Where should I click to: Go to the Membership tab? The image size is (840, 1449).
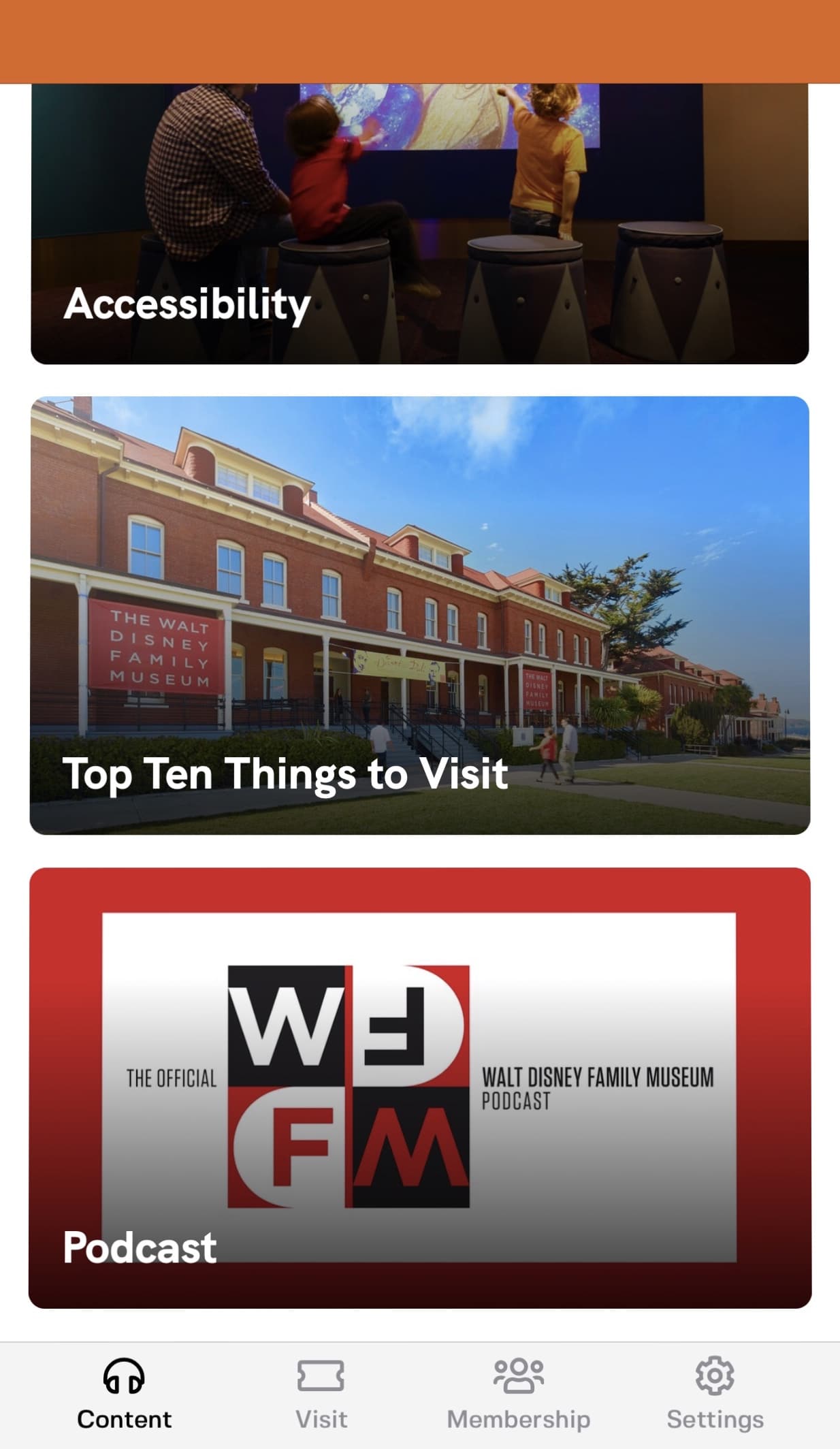click(518, 1393)
